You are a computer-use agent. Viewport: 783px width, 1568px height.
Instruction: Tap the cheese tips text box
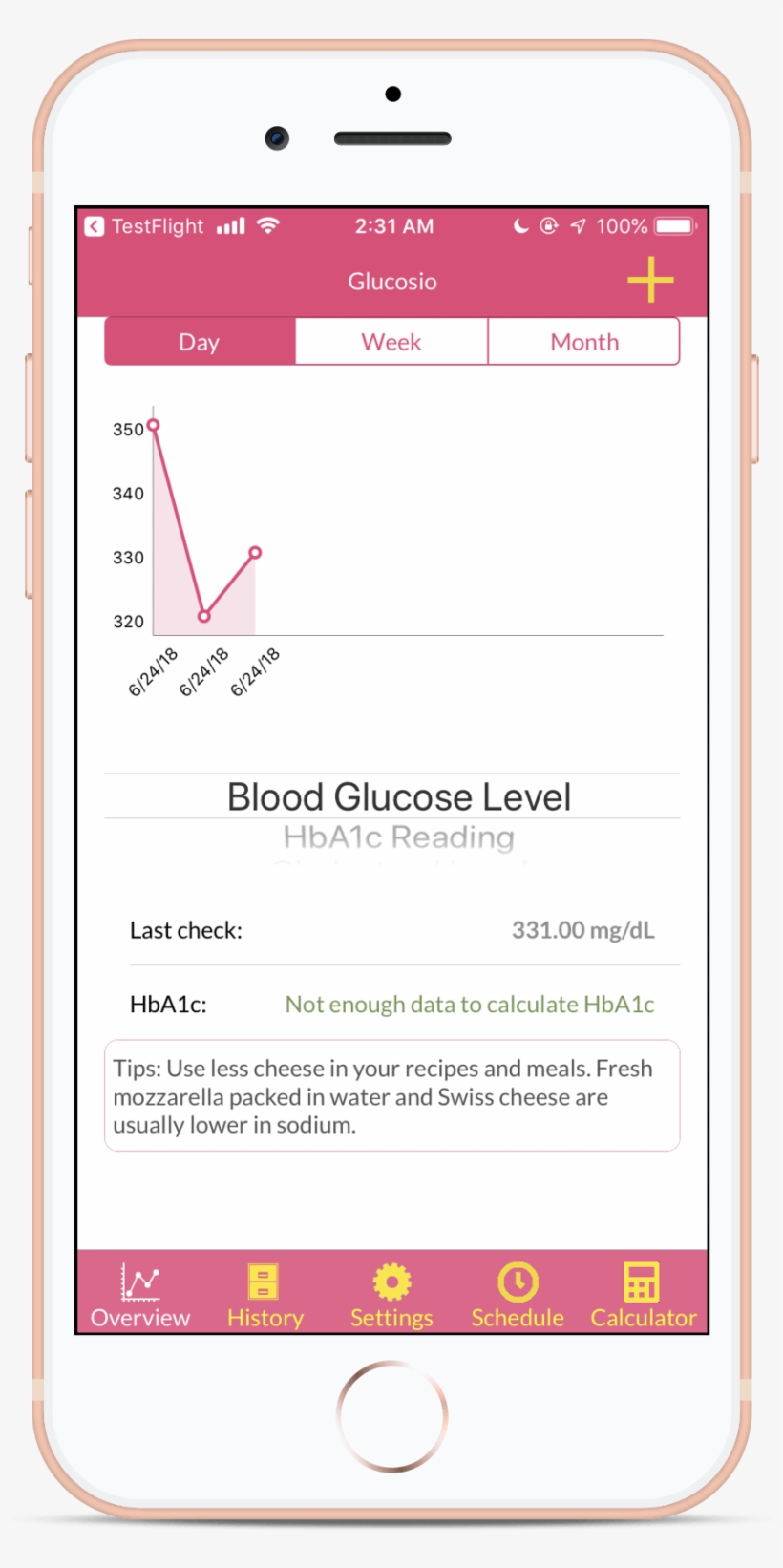[x=391, y=1096]
